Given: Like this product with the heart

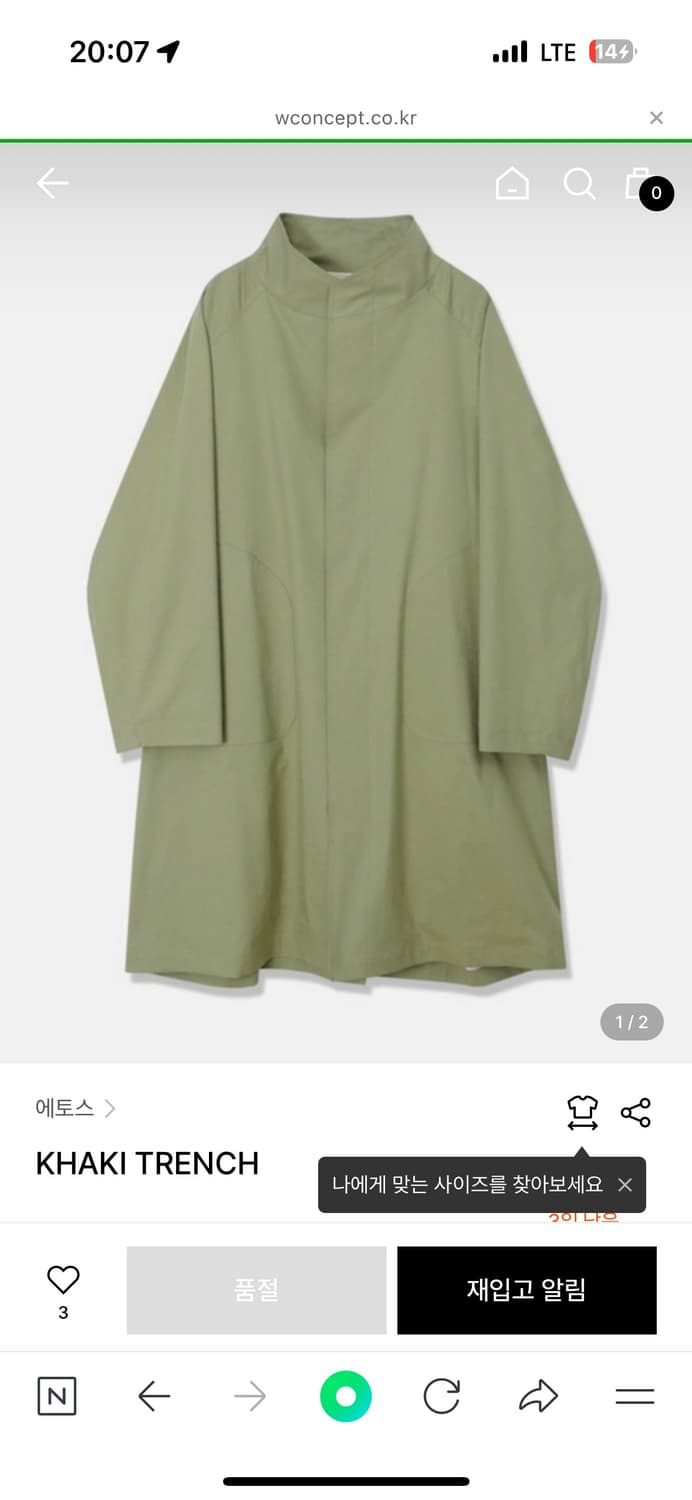Looking at the screenshot, I should 63,1280.
